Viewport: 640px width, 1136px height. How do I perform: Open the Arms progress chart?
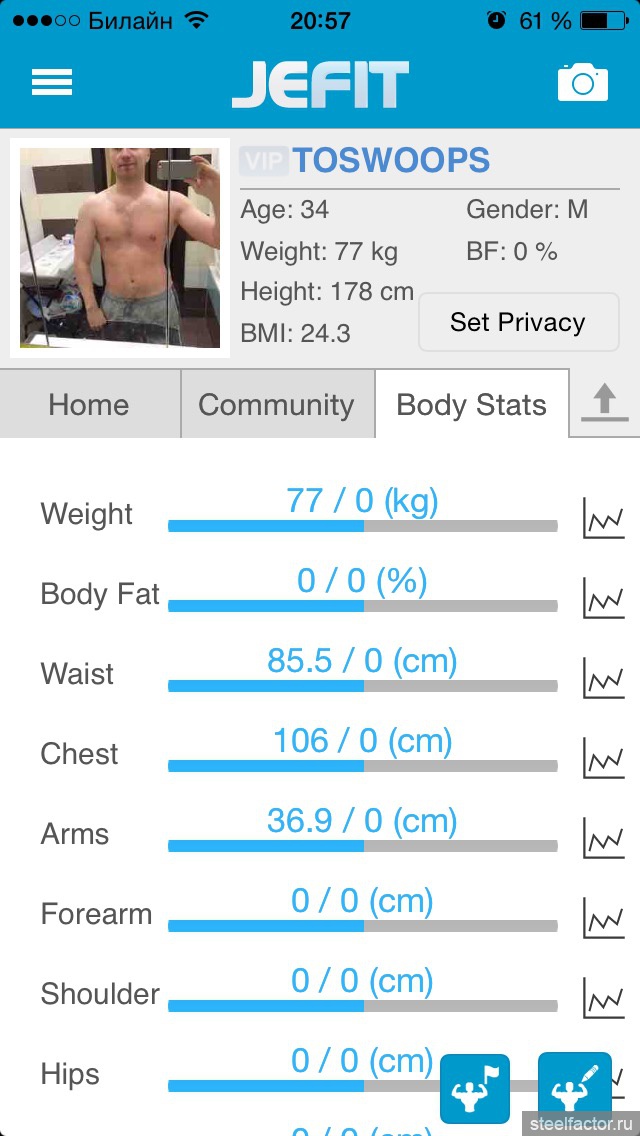pos(604,837)
